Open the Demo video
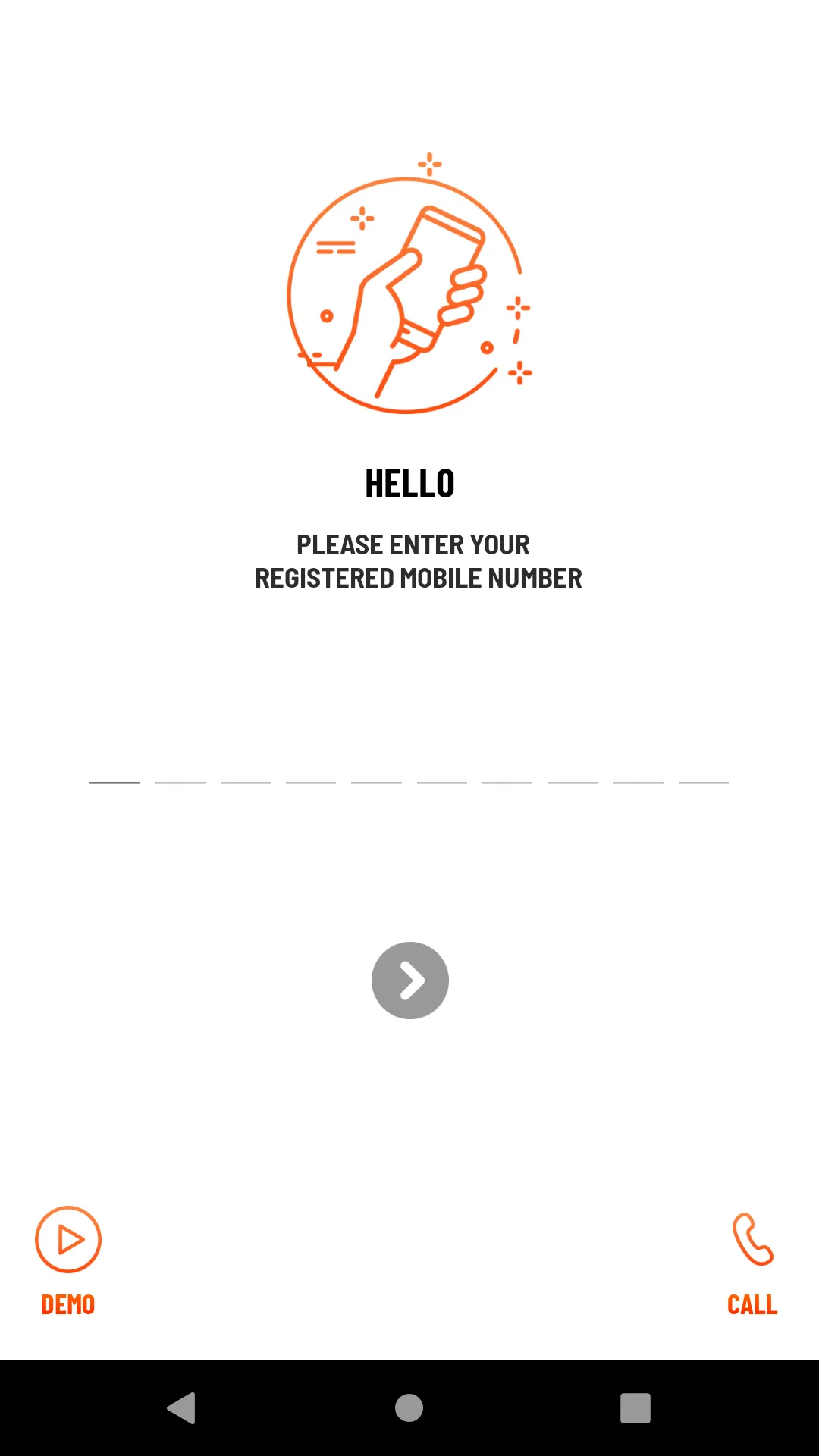The image size is (819, 1456). click(x=68, y=1259)
